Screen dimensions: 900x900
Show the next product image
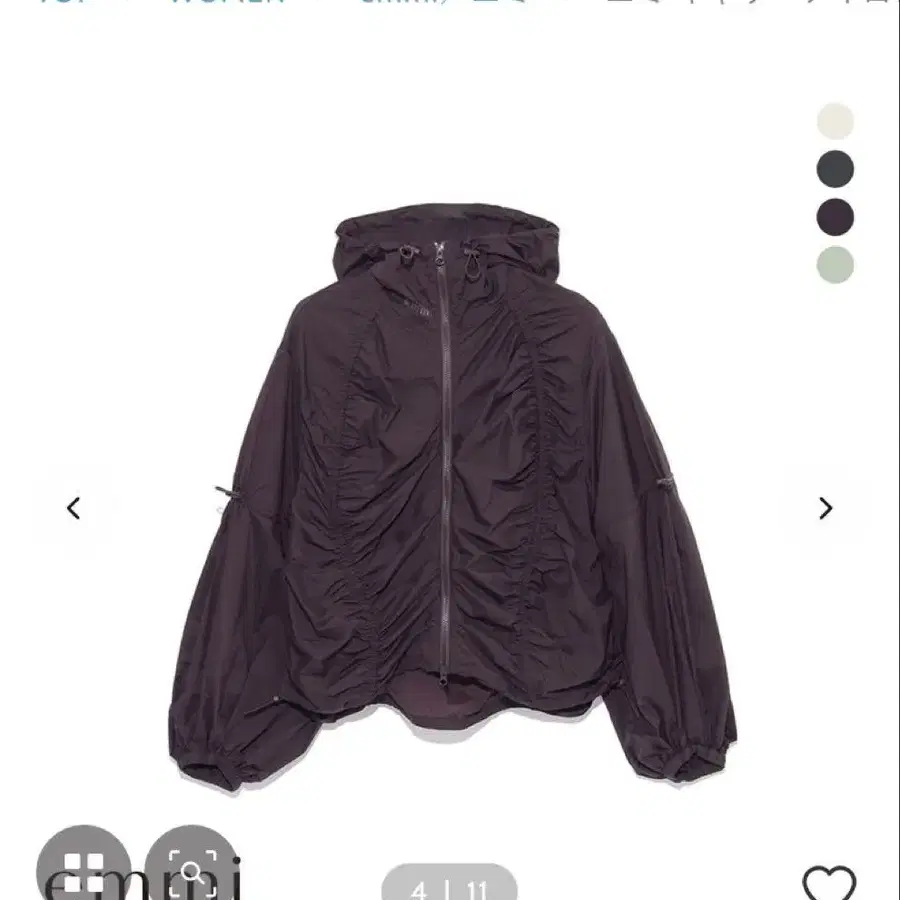(825, 508)
